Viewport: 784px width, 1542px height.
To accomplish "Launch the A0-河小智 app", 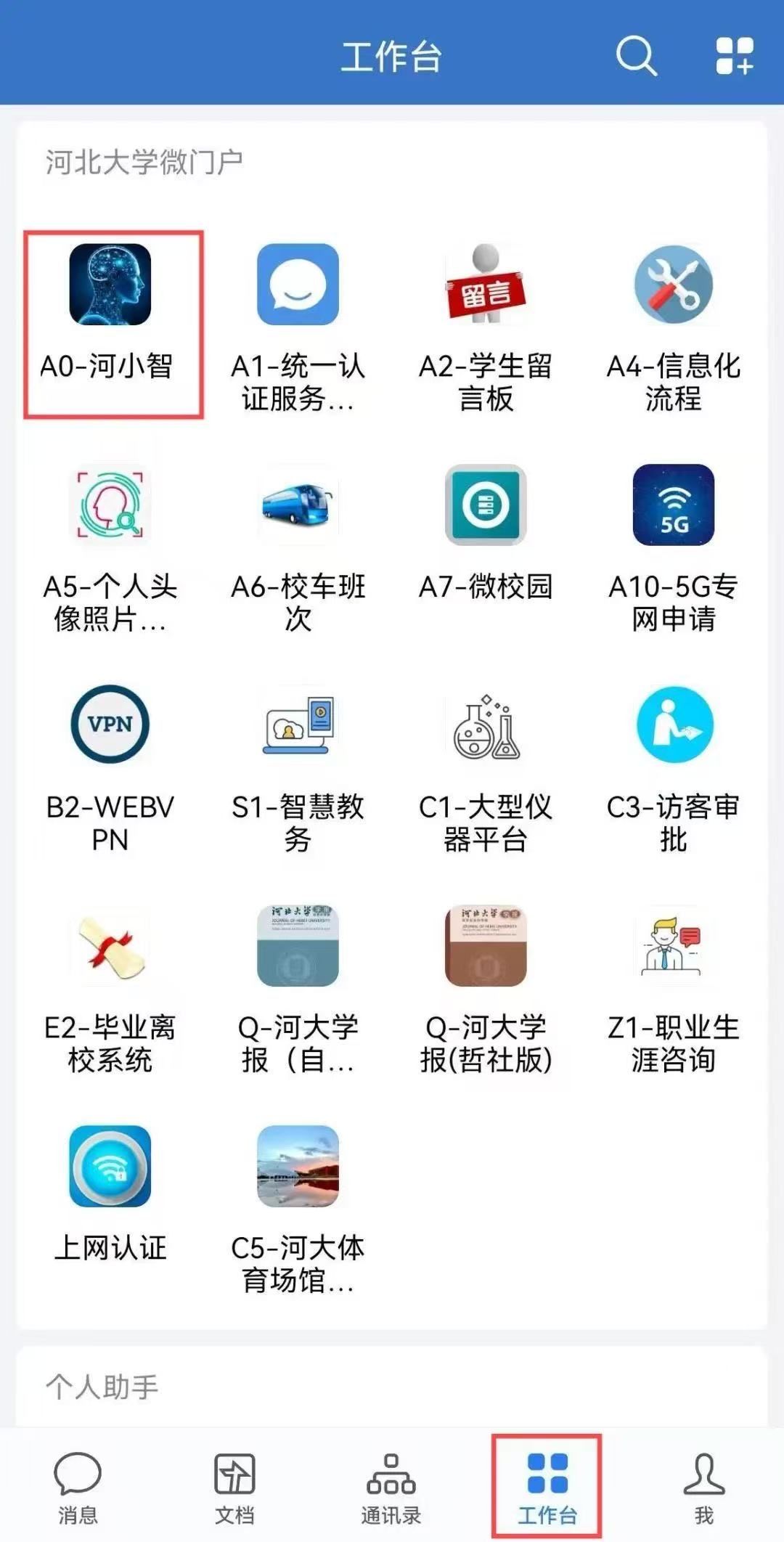I will 110,285.
